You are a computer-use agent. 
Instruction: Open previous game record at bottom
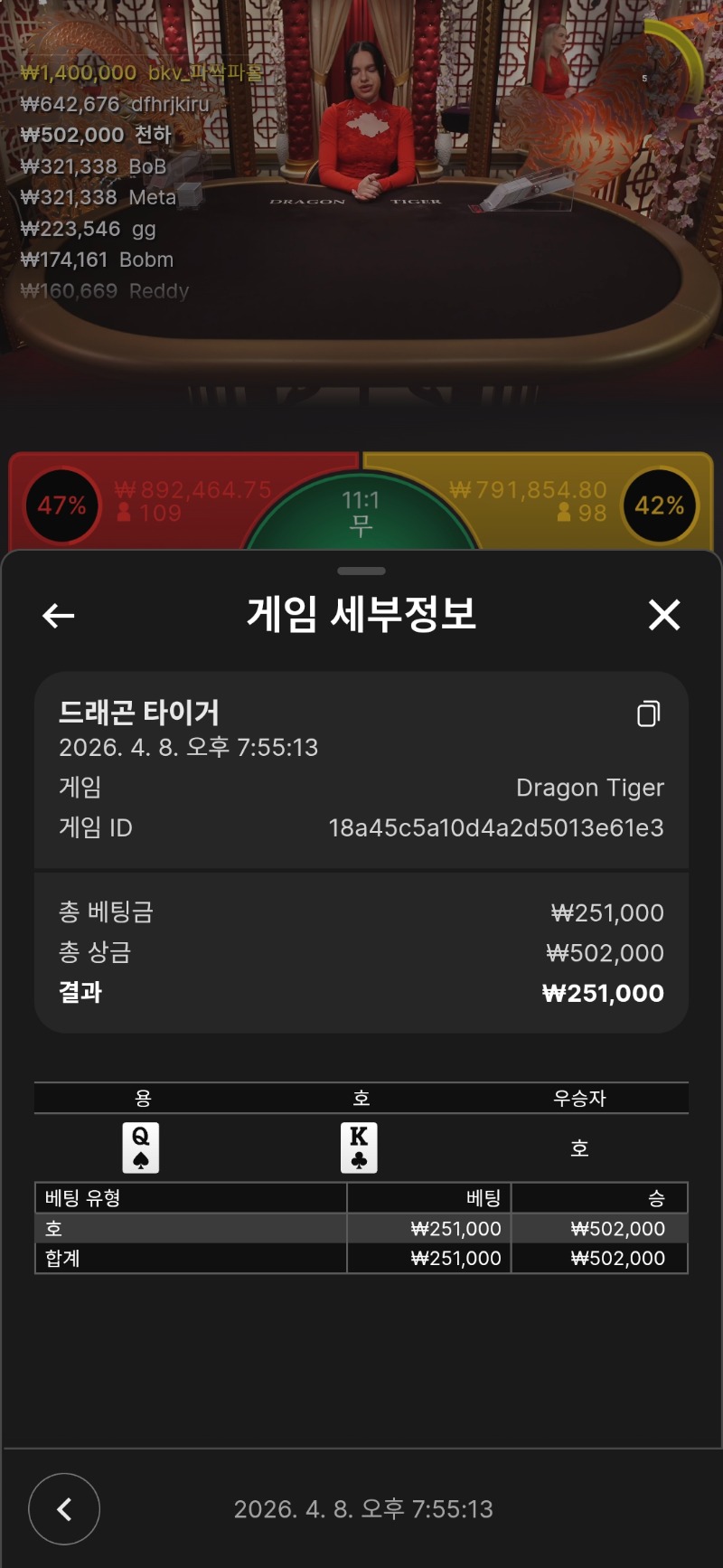pos(64,1509)
